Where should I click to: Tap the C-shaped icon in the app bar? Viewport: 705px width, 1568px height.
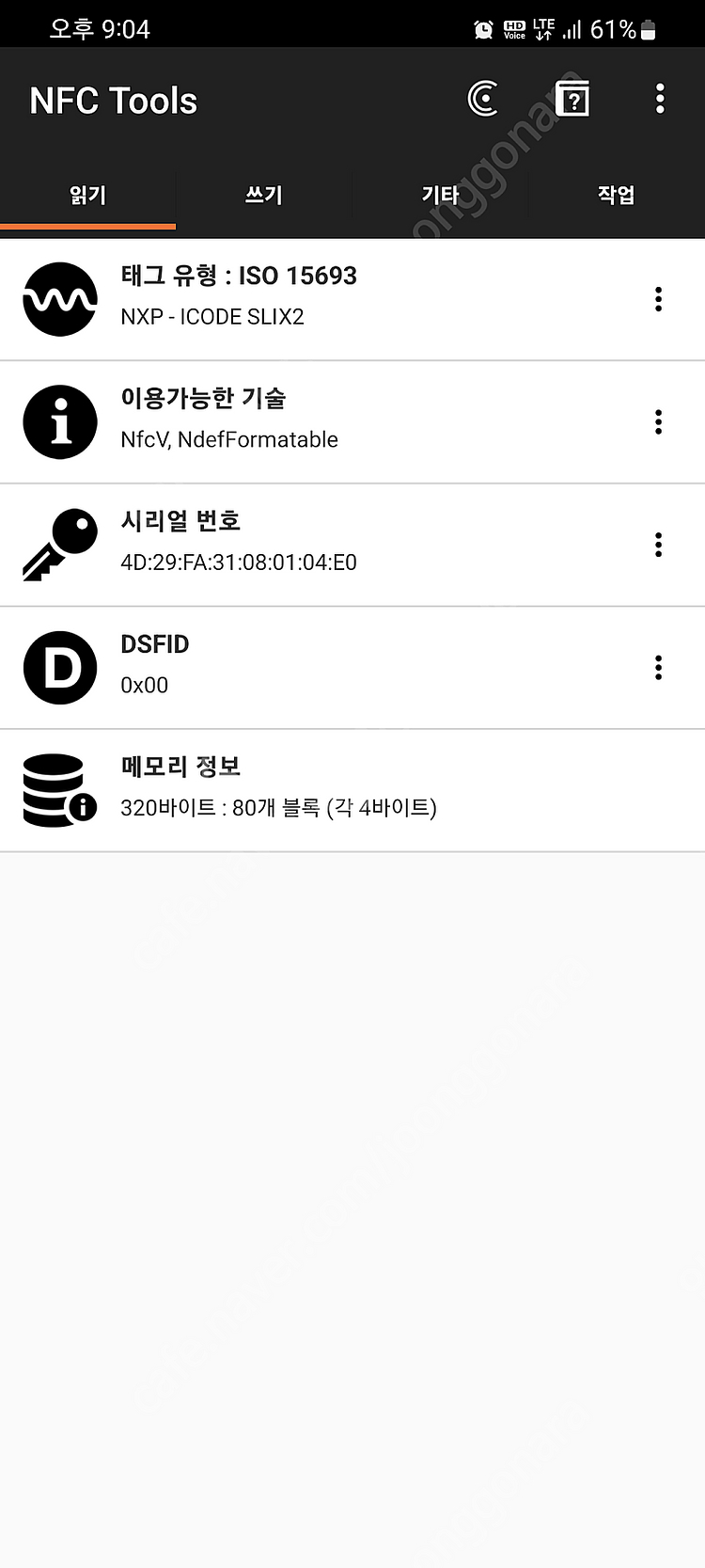click(x=483, y=99)
